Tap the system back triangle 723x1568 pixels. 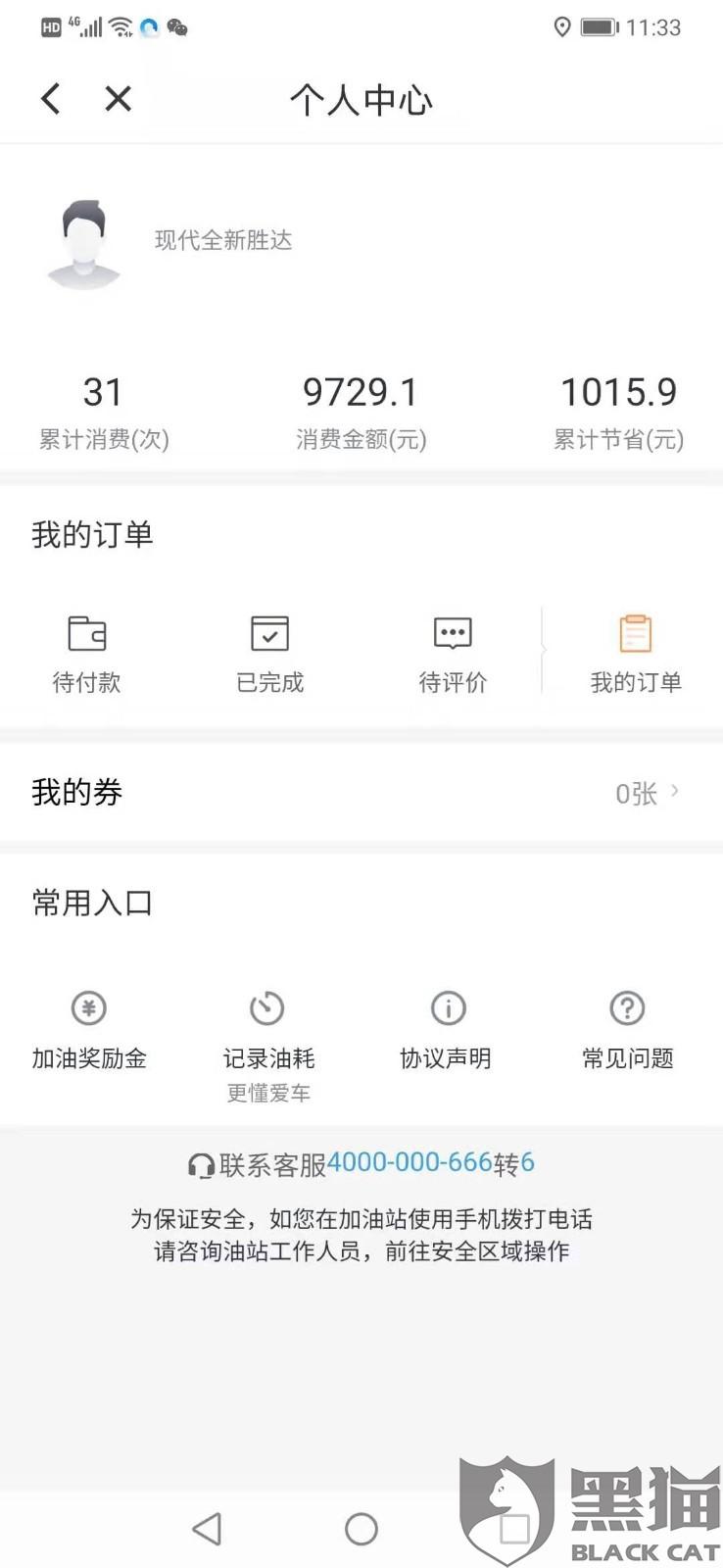coord(207,1529)
